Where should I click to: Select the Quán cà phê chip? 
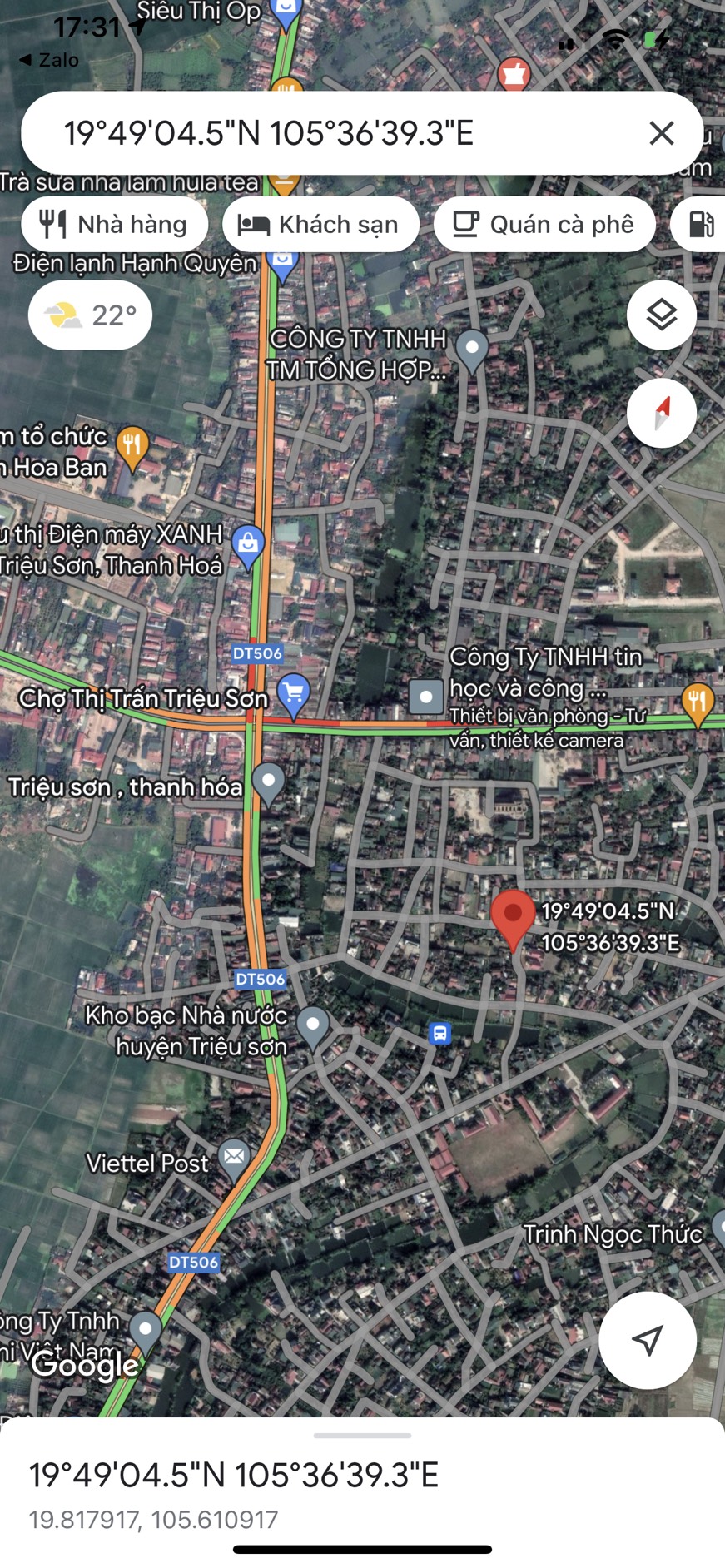(x=544, y=224)
